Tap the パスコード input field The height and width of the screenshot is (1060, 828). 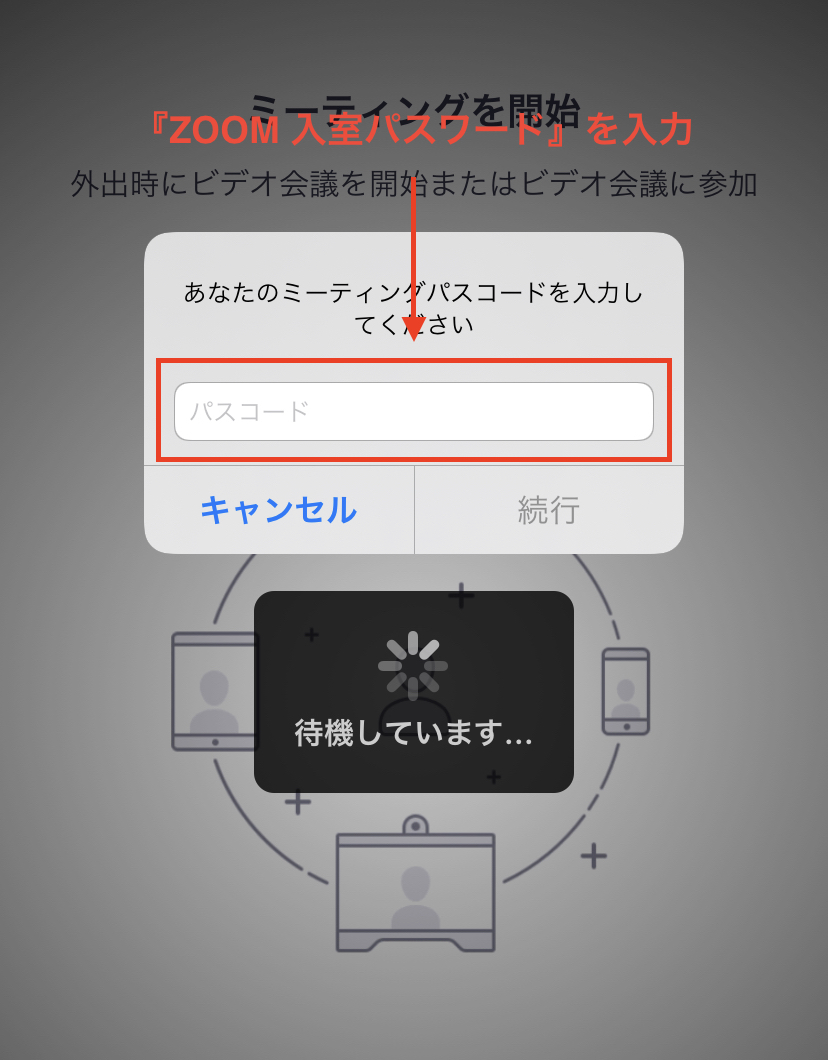point(414,411)
